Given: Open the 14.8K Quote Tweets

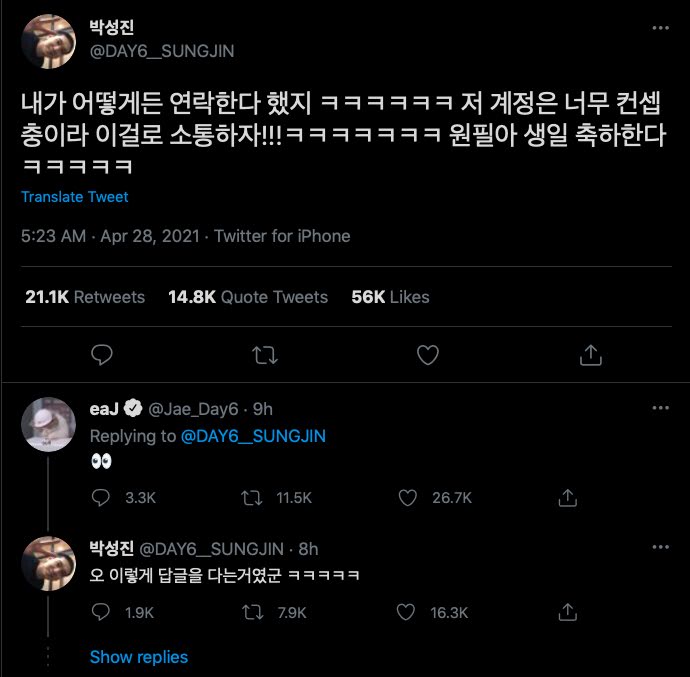Looking at the screenshot, I should 248,297.
